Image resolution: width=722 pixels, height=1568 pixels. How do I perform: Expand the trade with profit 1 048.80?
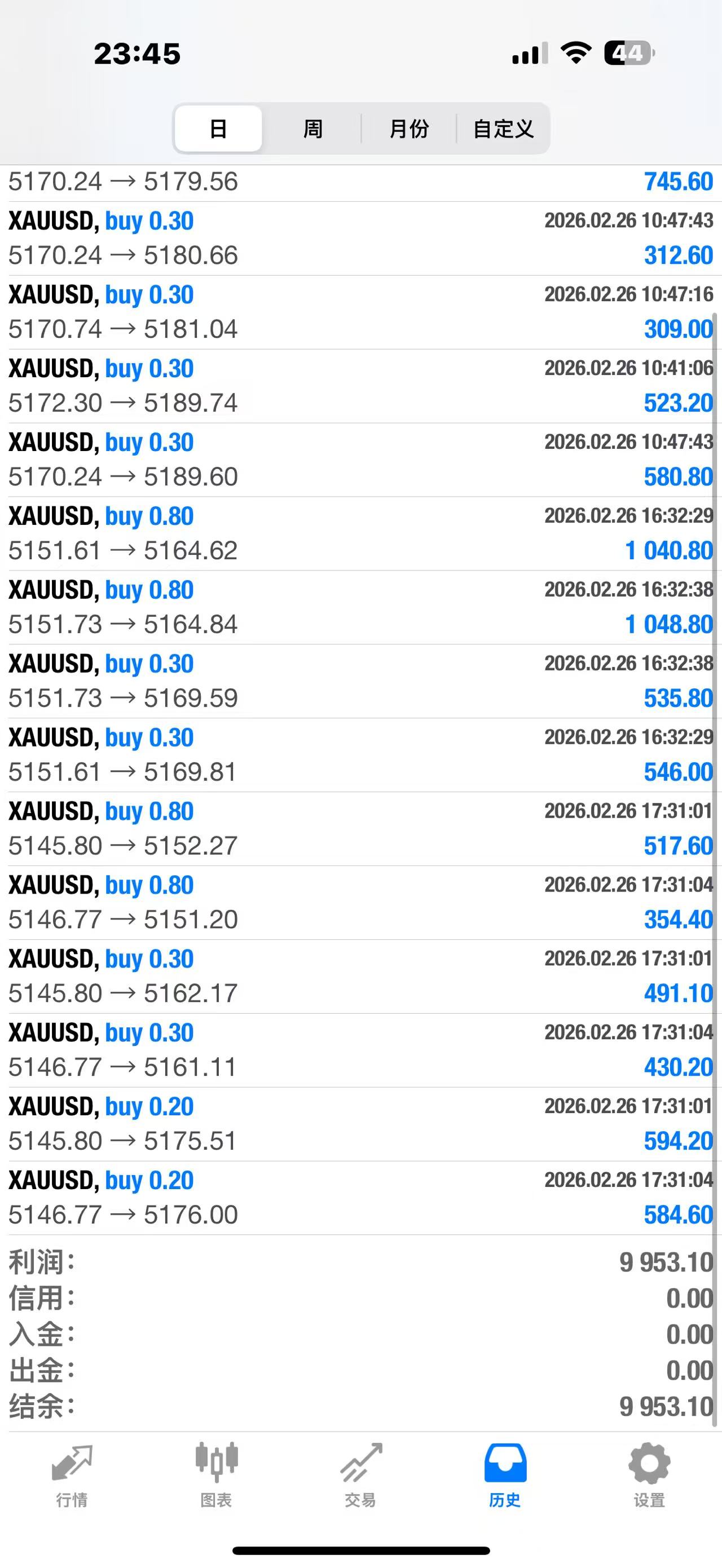[360, 607]
